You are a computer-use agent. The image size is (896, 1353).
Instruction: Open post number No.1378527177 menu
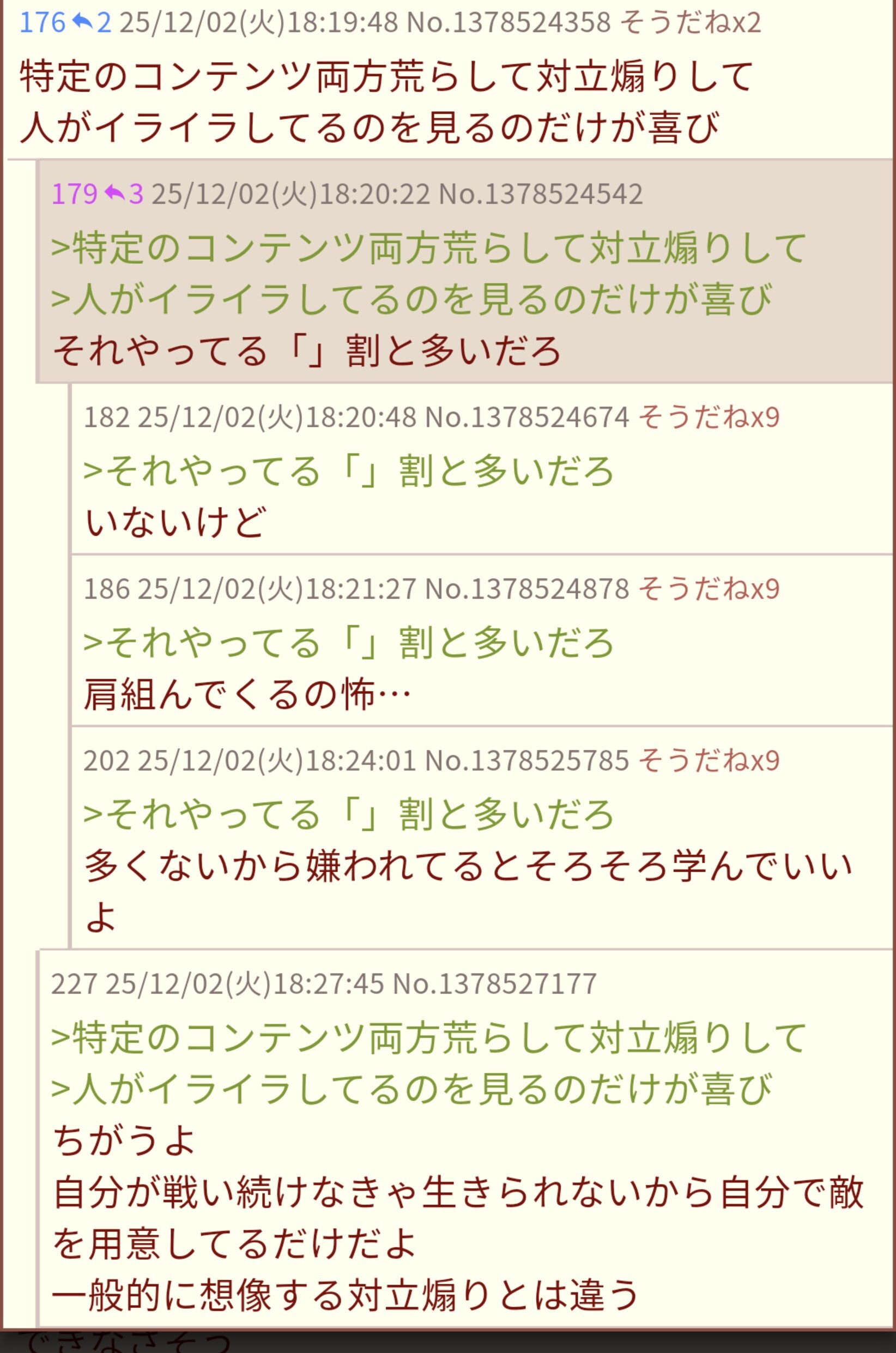point(494,983)
